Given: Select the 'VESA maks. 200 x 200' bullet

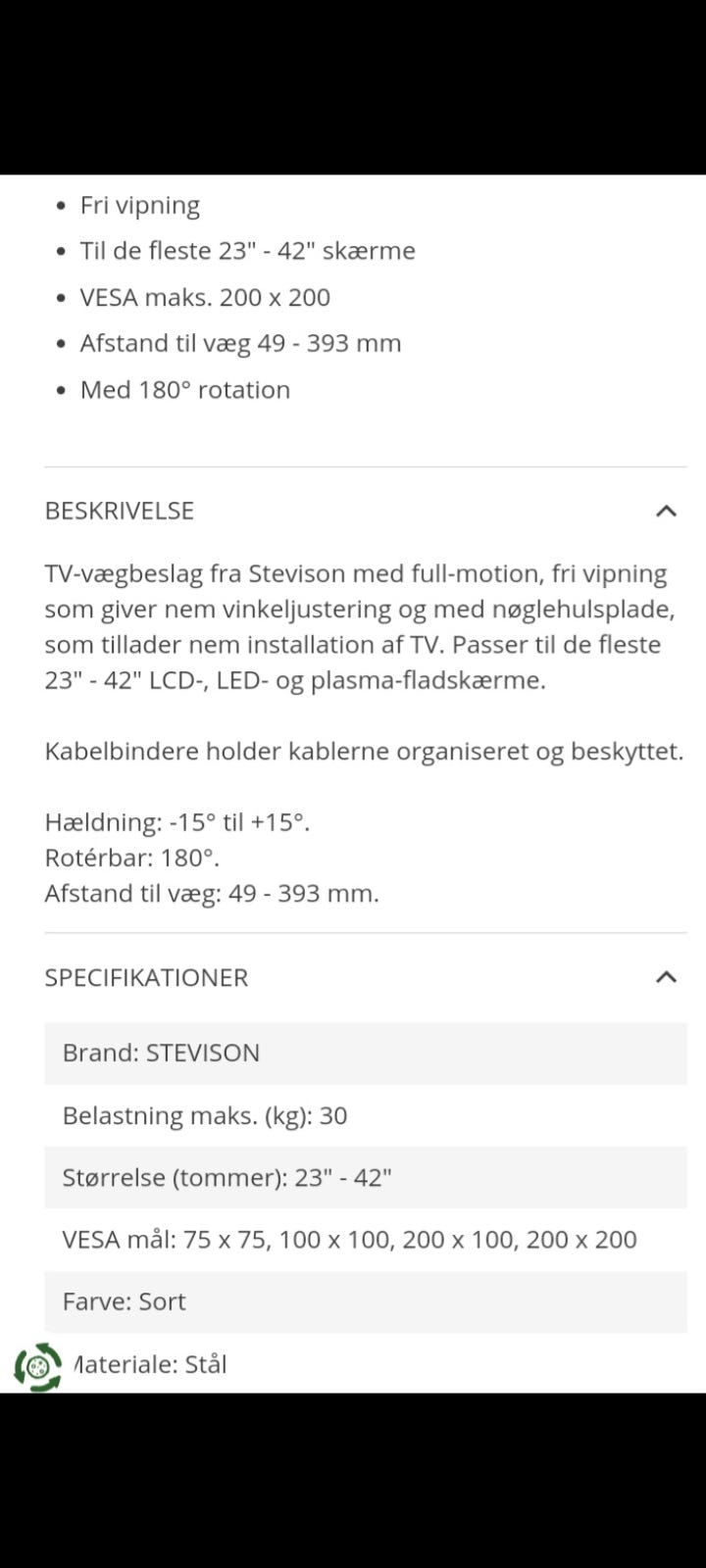Looking at the screenshot, I should [x=205, y=297].
